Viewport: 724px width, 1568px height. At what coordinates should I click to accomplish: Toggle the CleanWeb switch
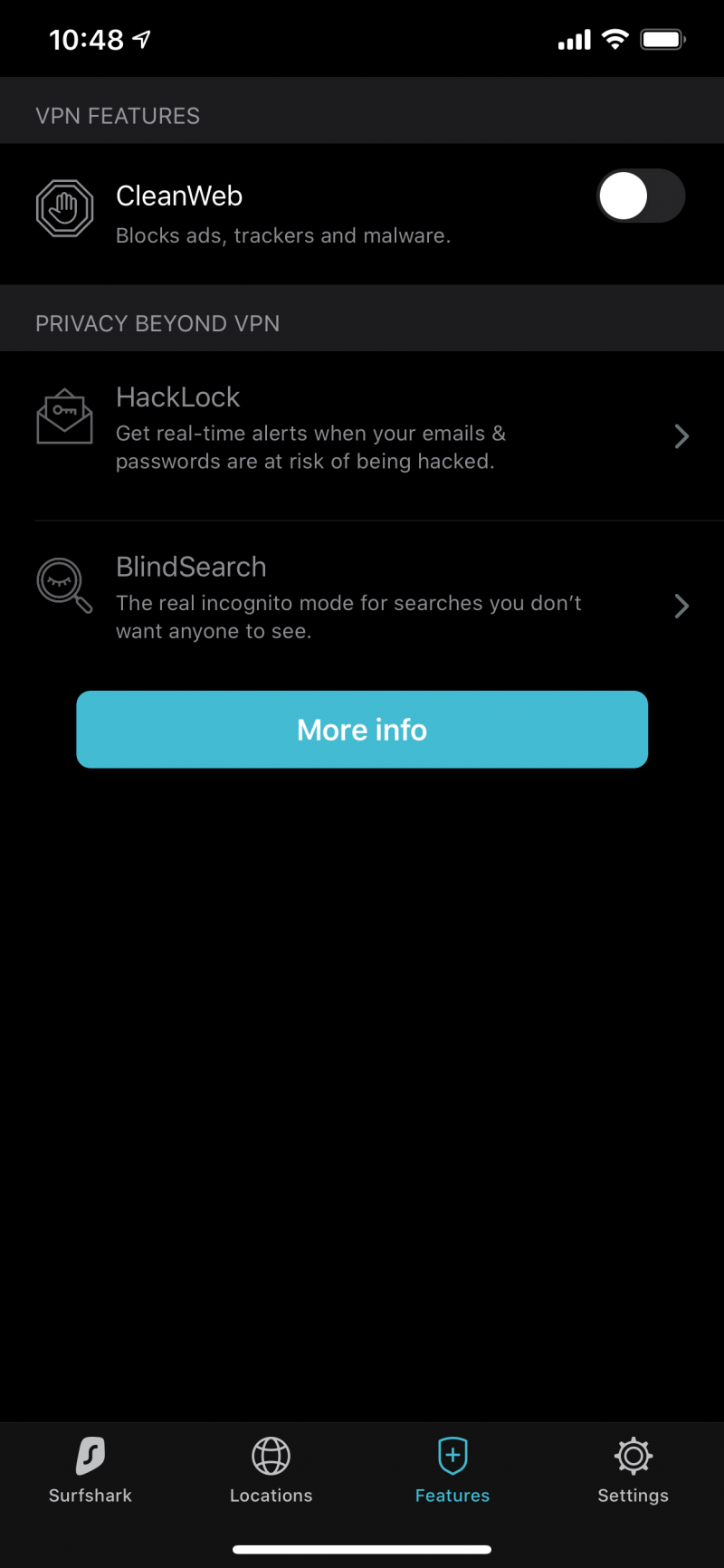pos(641,196)
